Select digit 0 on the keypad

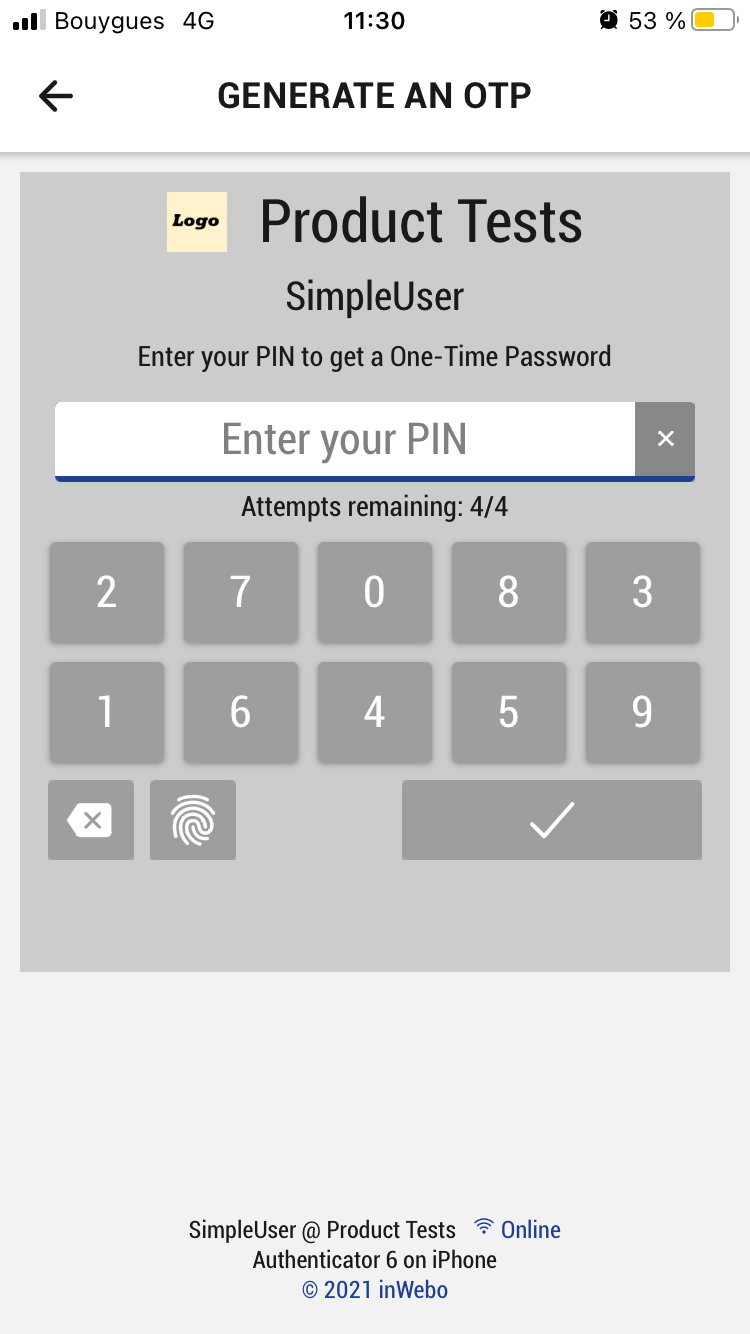[374, 592]
